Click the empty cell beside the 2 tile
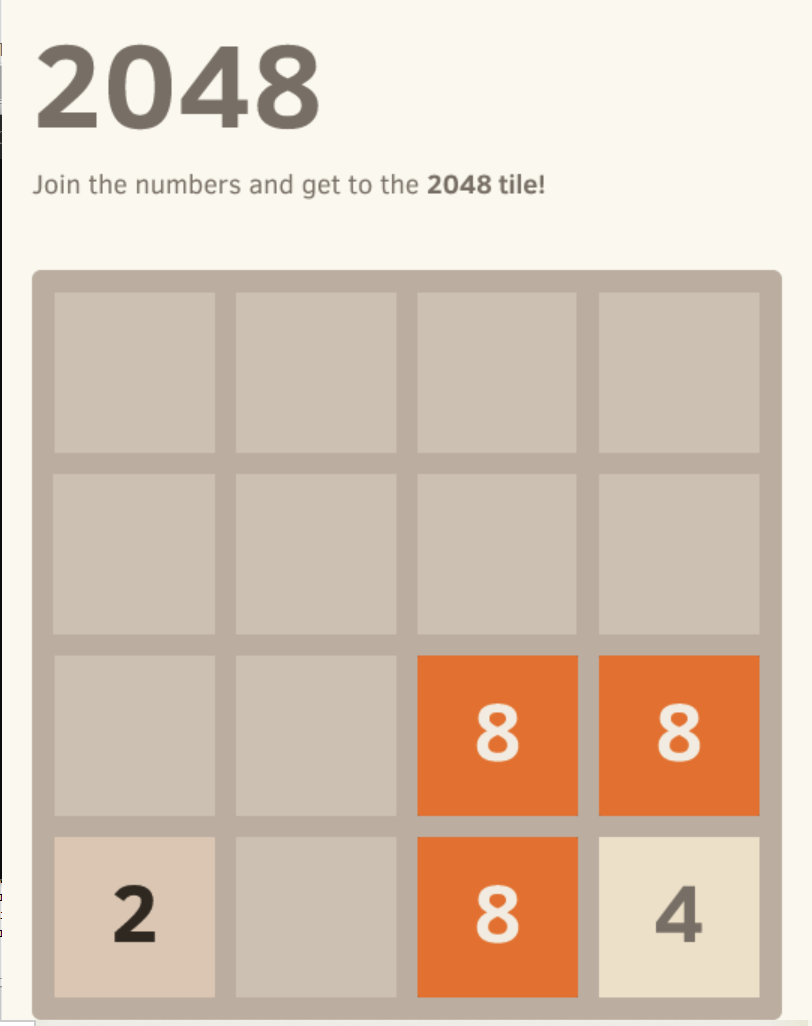The width and height of the screenshot is (812, 1026). coord(315,915)
